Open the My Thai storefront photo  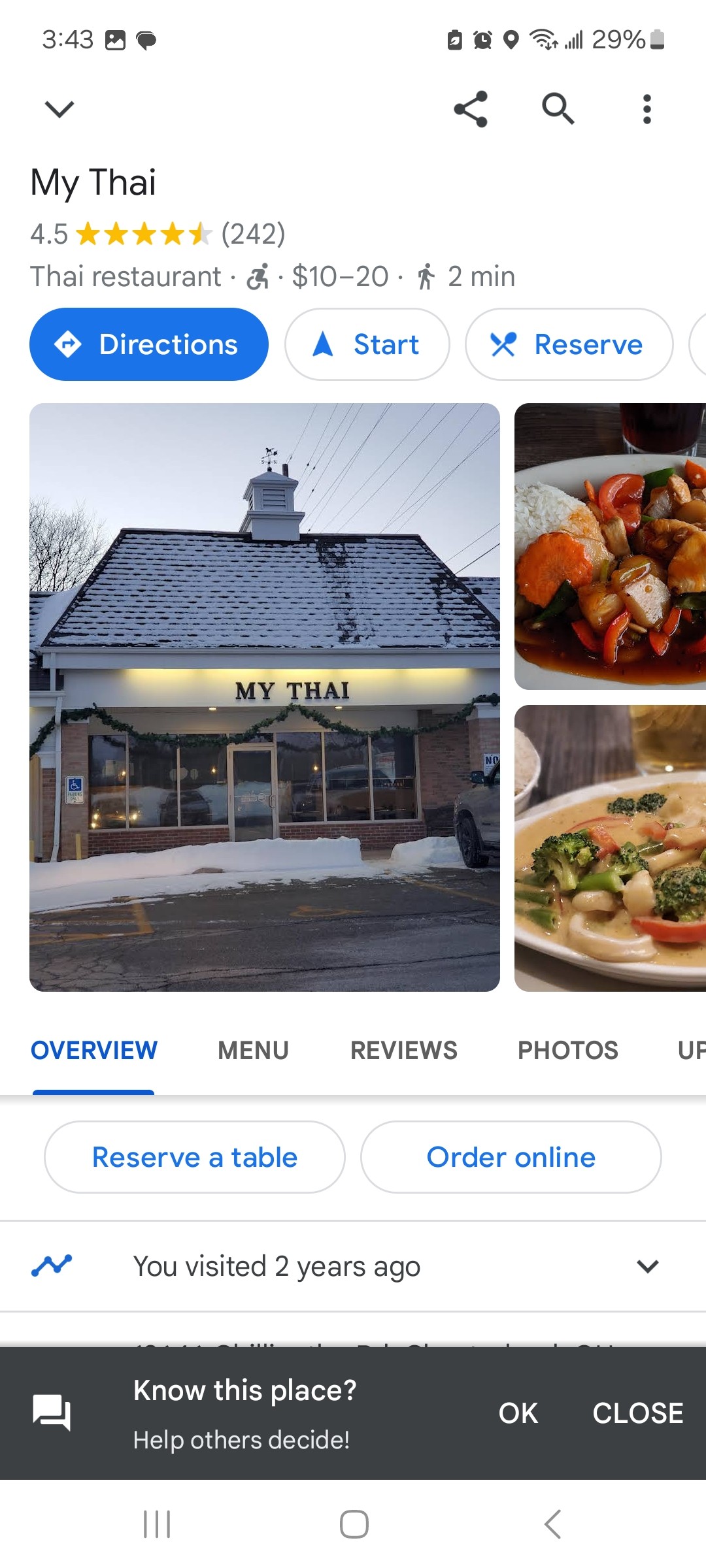tap(265, 697)
